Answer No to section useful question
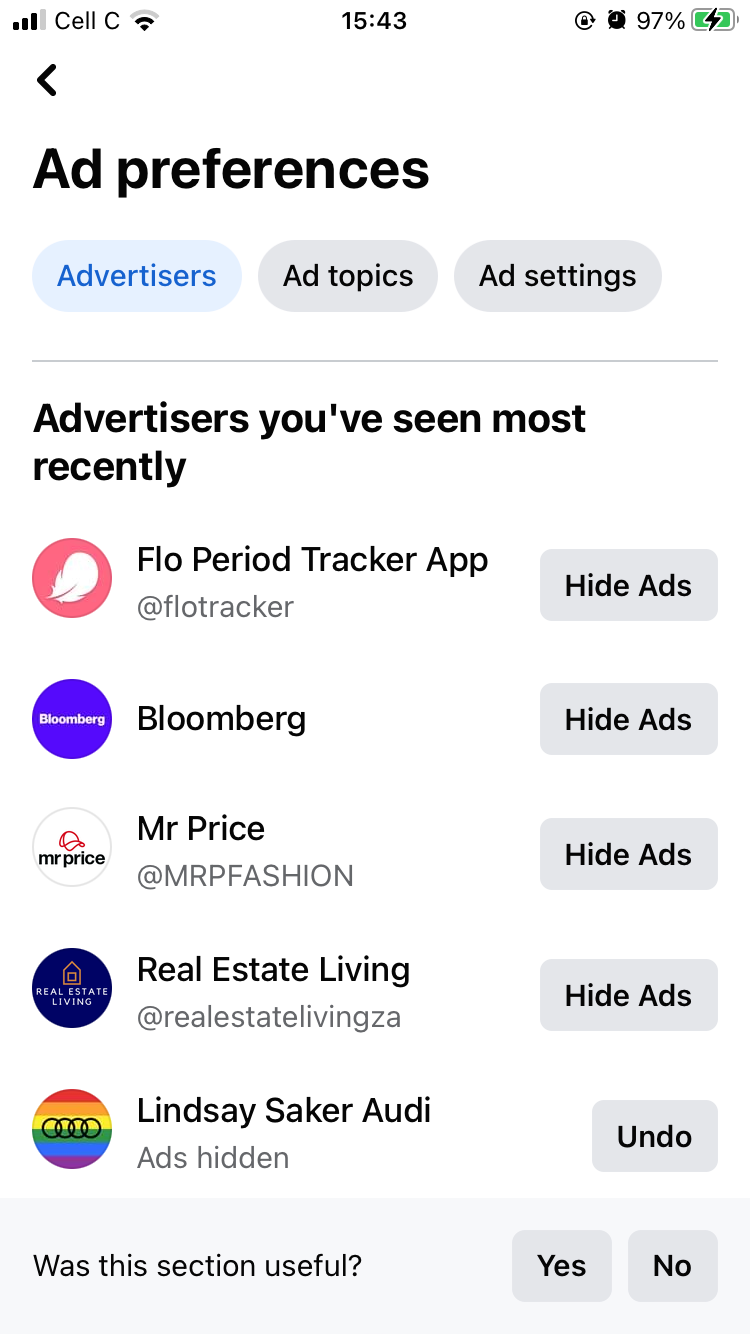750x1334 pixels. click(672, 1266)
